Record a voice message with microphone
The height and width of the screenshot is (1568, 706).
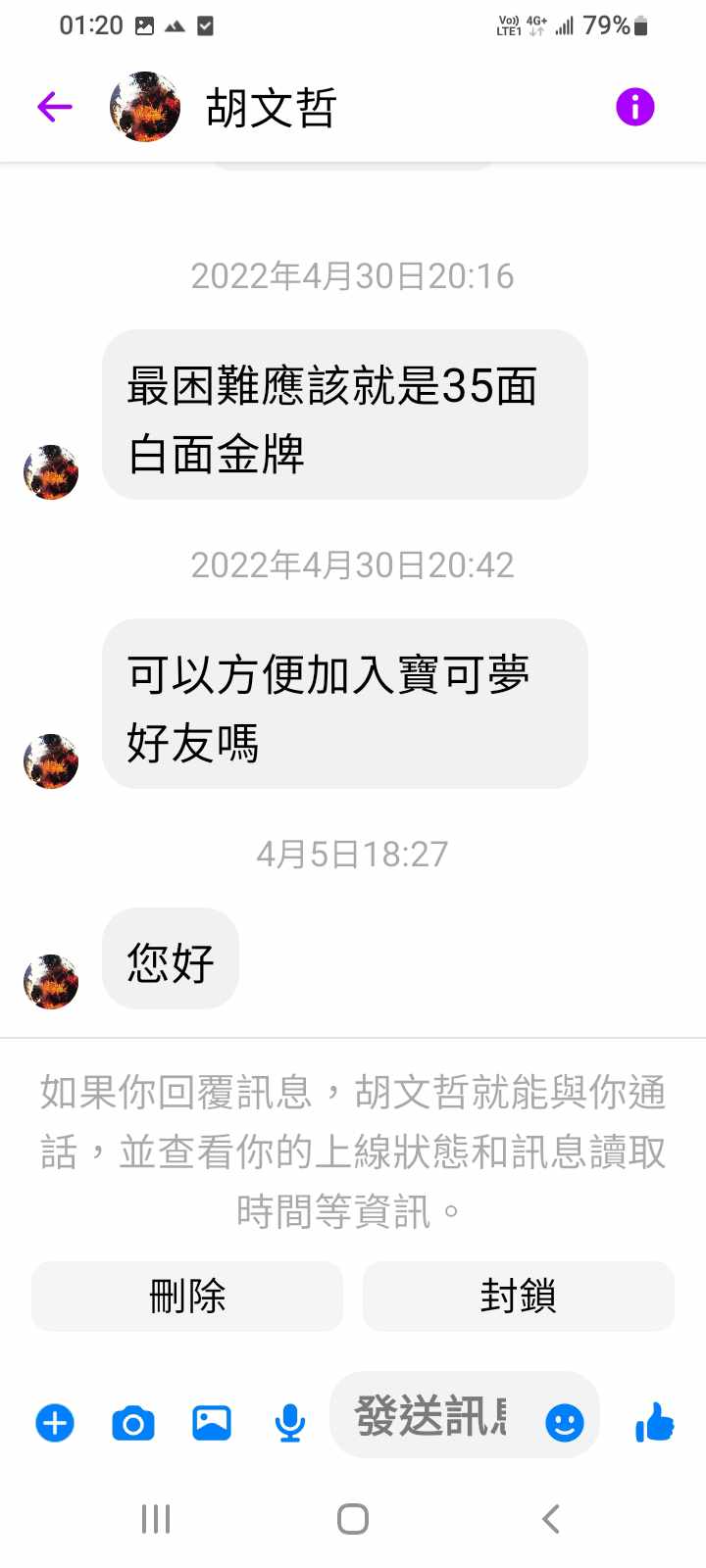(289, 1422)
